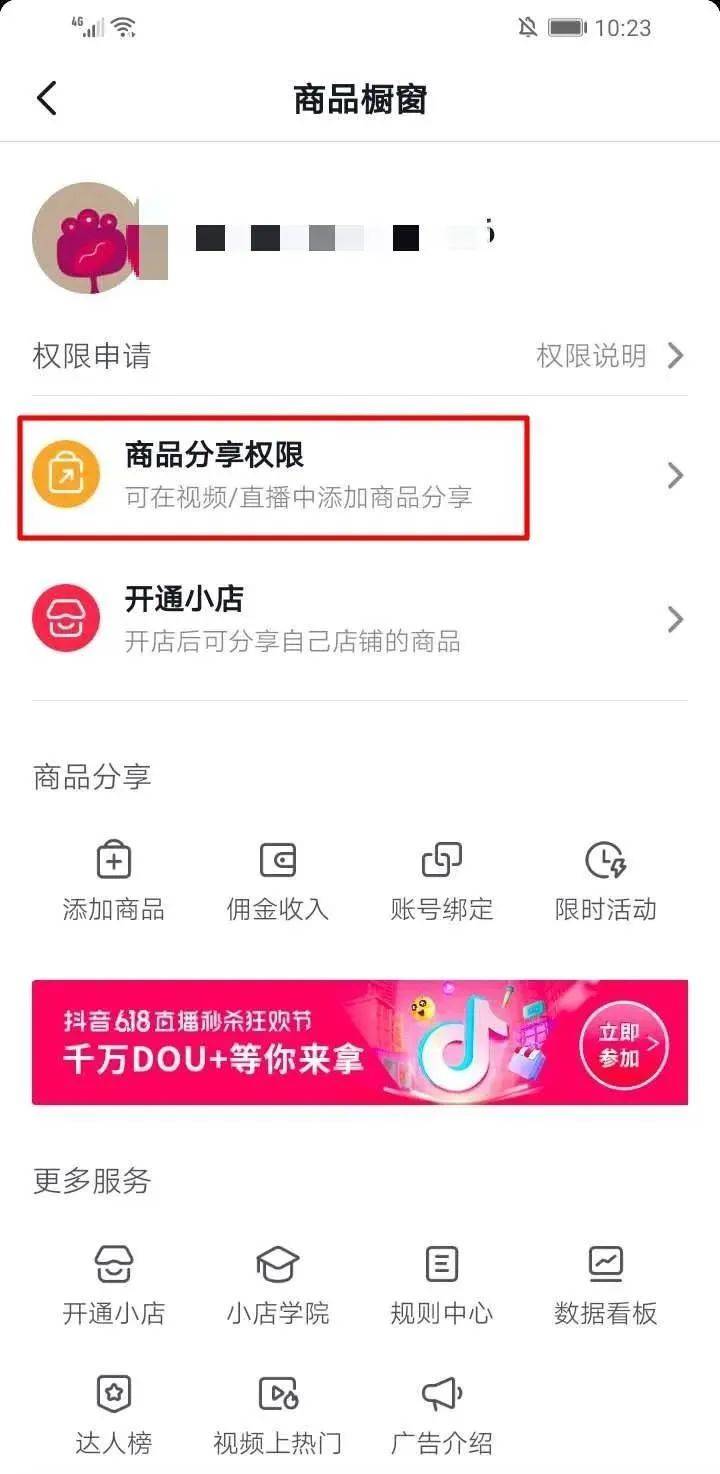Screen dimensions: 720x1474
Task: Open the 数据看板 data dashboard chart icon
Action: point(605,1264)
